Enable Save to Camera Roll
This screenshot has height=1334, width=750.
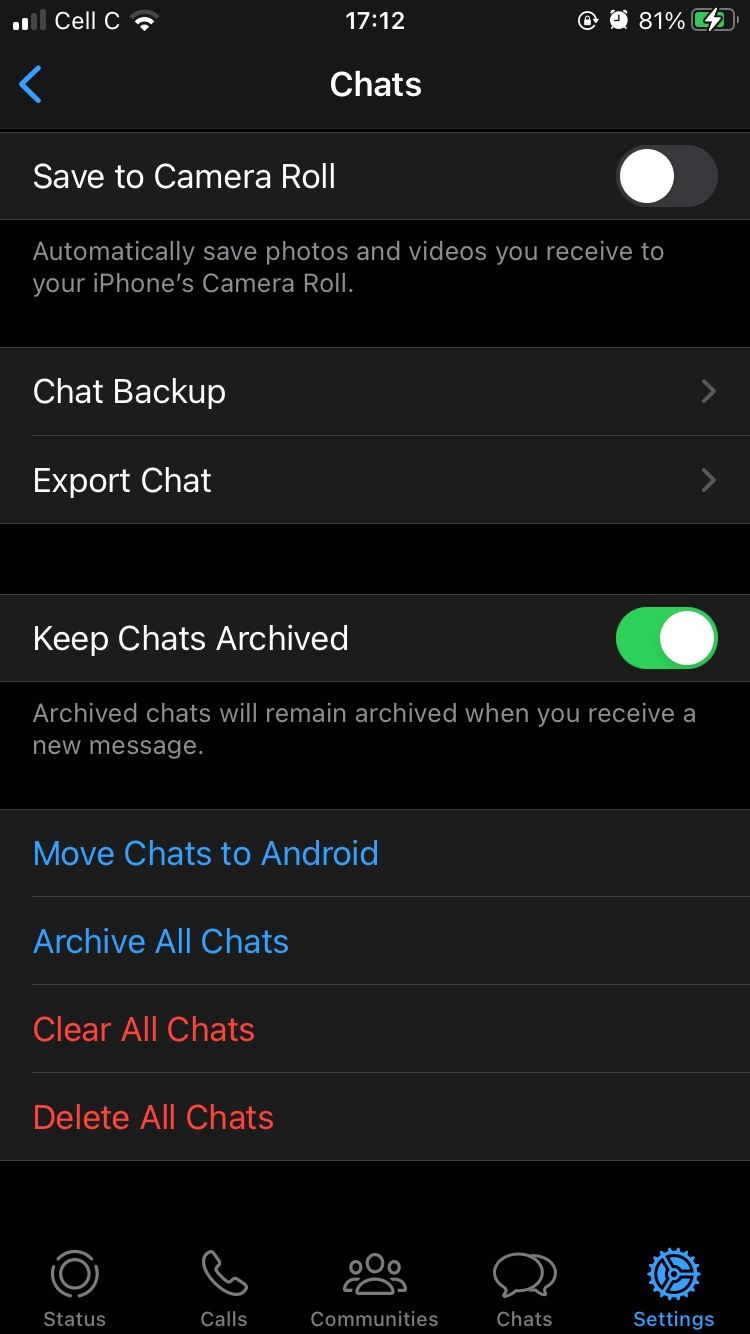[x=666, y=176]
